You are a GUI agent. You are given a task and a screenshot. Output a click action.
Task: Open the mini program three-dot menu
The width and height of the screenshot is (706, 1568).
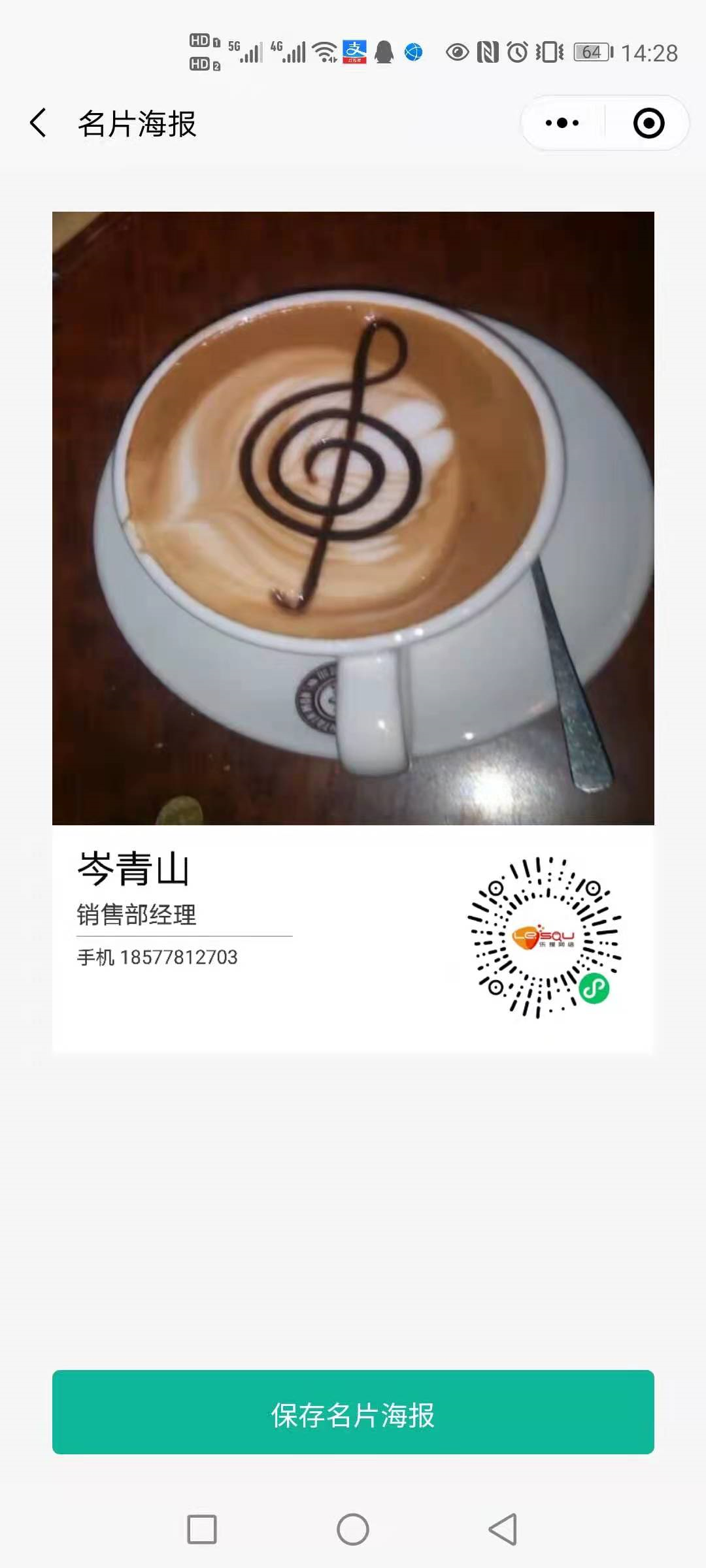[x=562, y=123]
